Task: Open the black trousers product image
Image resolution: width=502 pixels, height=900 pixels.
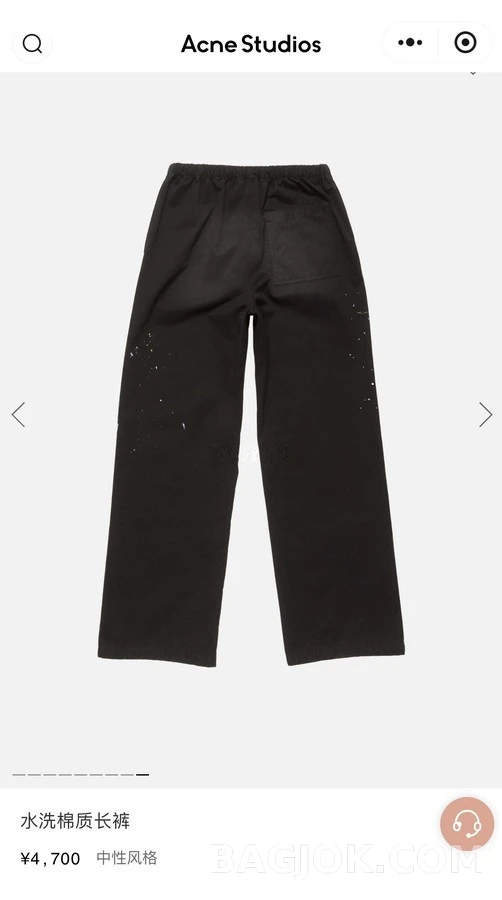Action: coord(251,414)
